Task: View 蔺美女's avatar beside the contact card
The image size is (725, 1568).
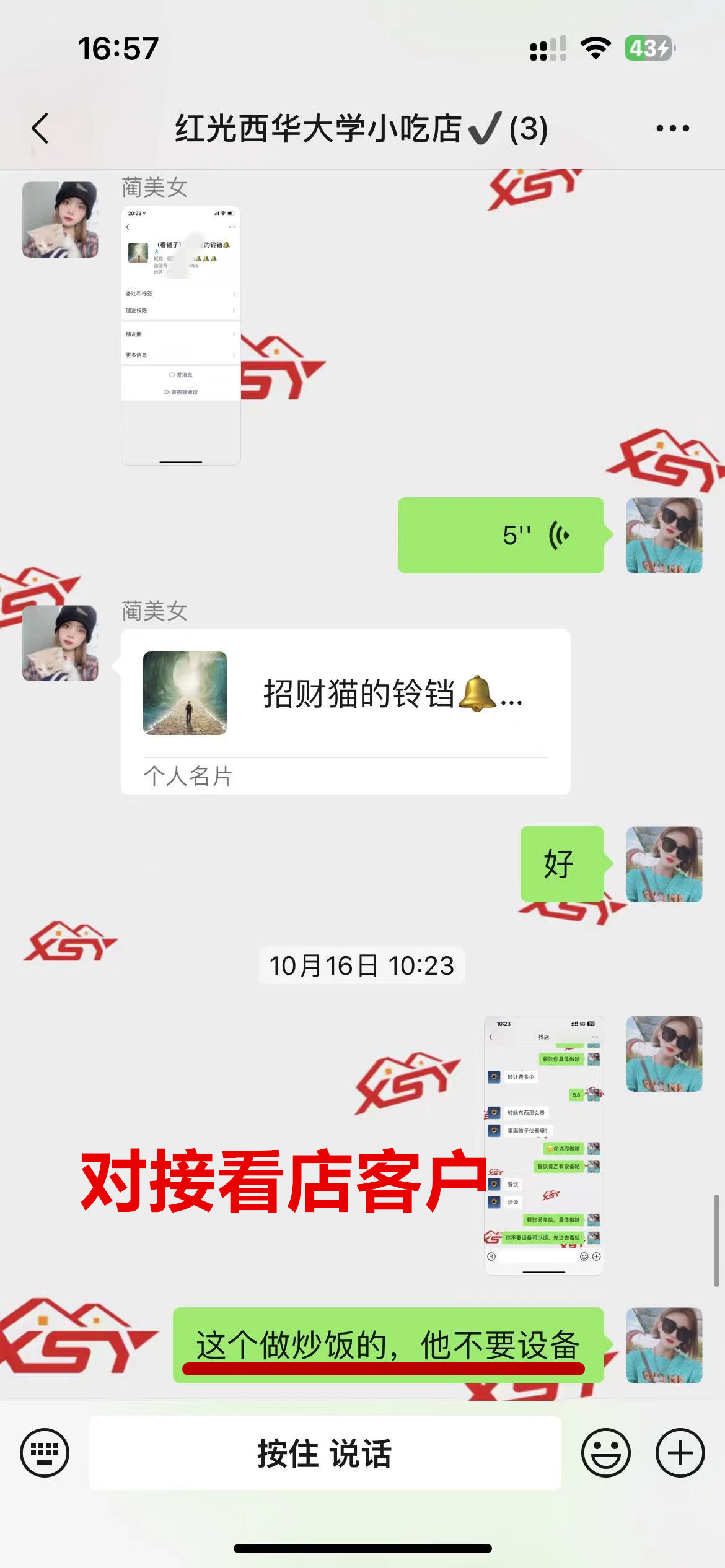Action: pyautogui.click(x=60, y=643)
